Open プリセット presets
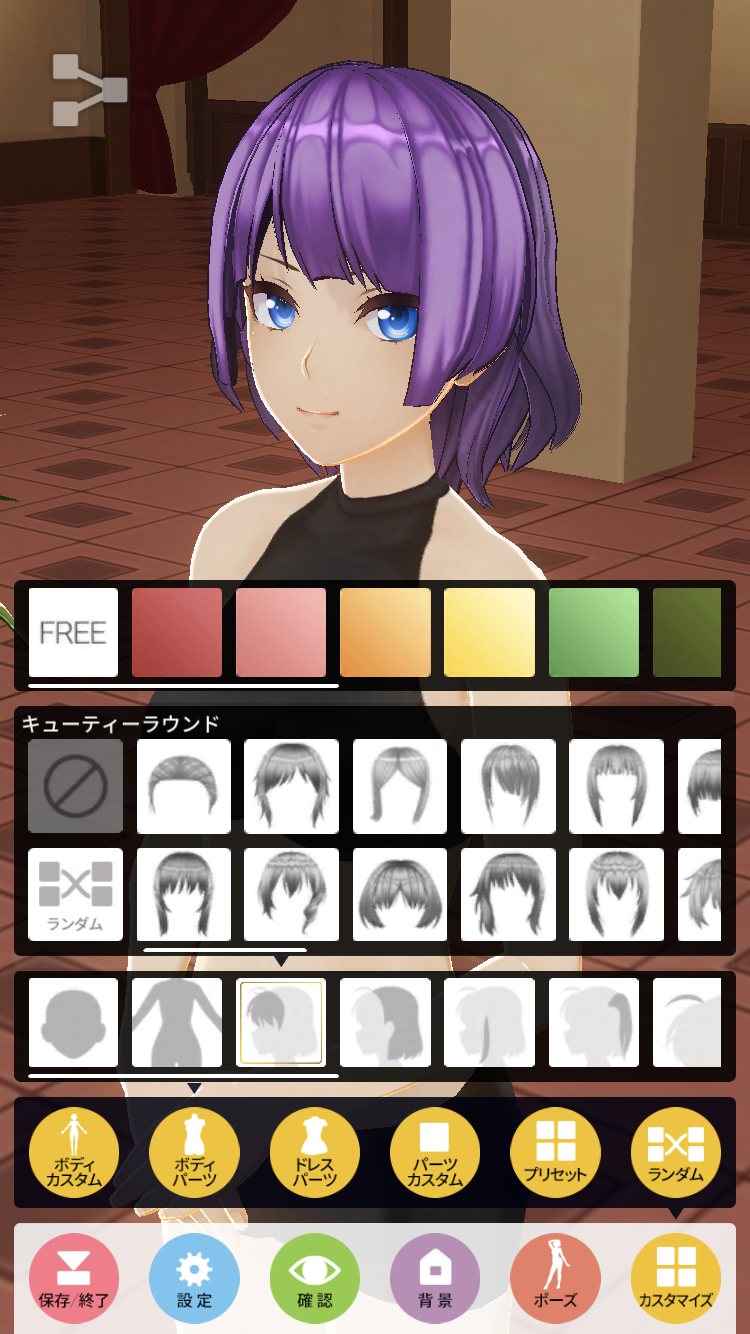The image size is (750, 1334). point(555,1153)
